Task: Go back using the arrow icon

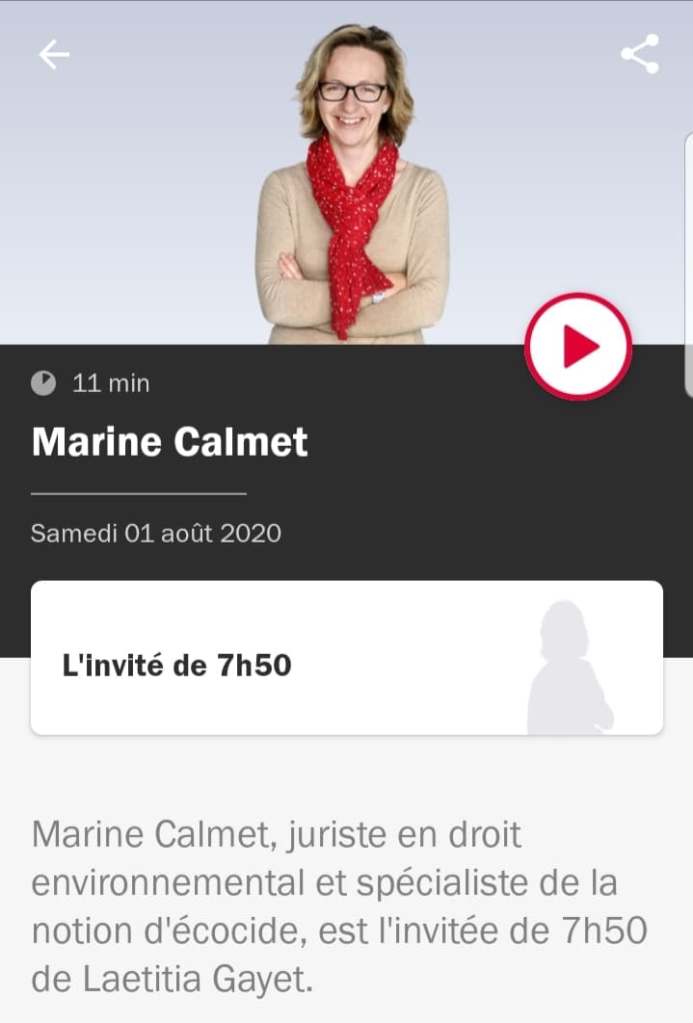Action: click(x=54, y=55)
